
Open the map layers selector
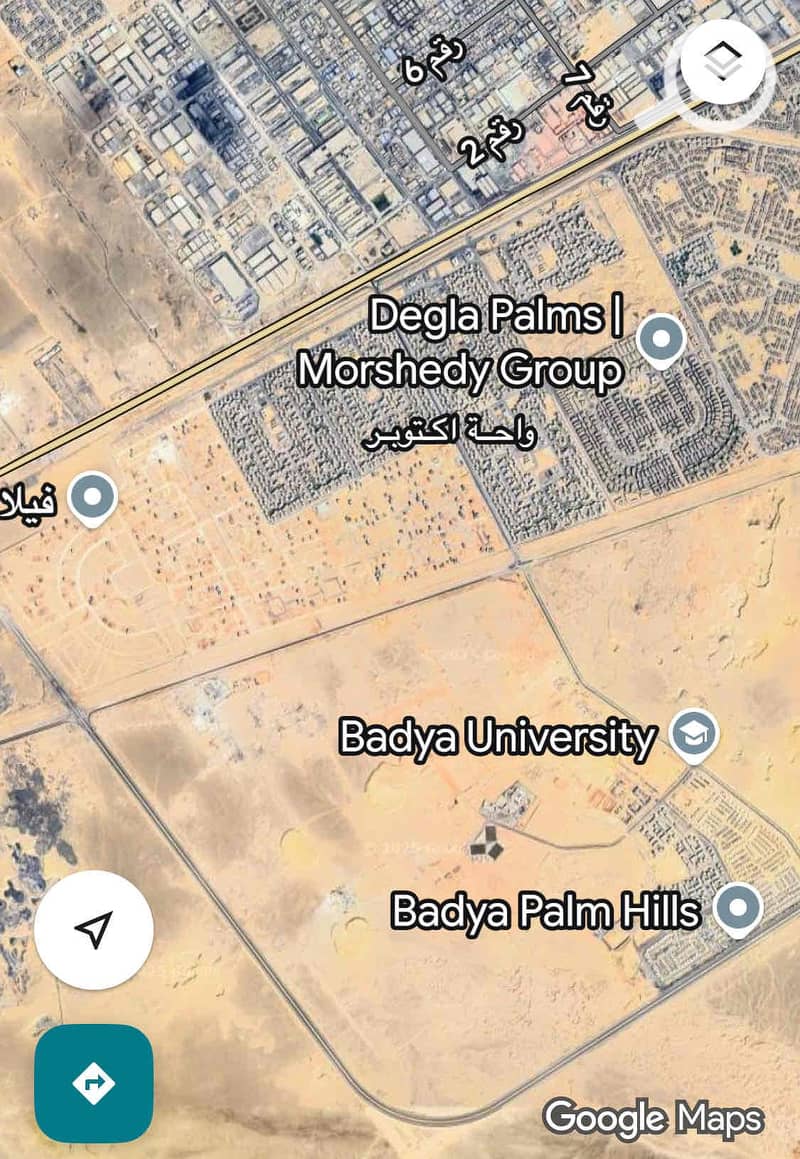(x=727, y=65)
